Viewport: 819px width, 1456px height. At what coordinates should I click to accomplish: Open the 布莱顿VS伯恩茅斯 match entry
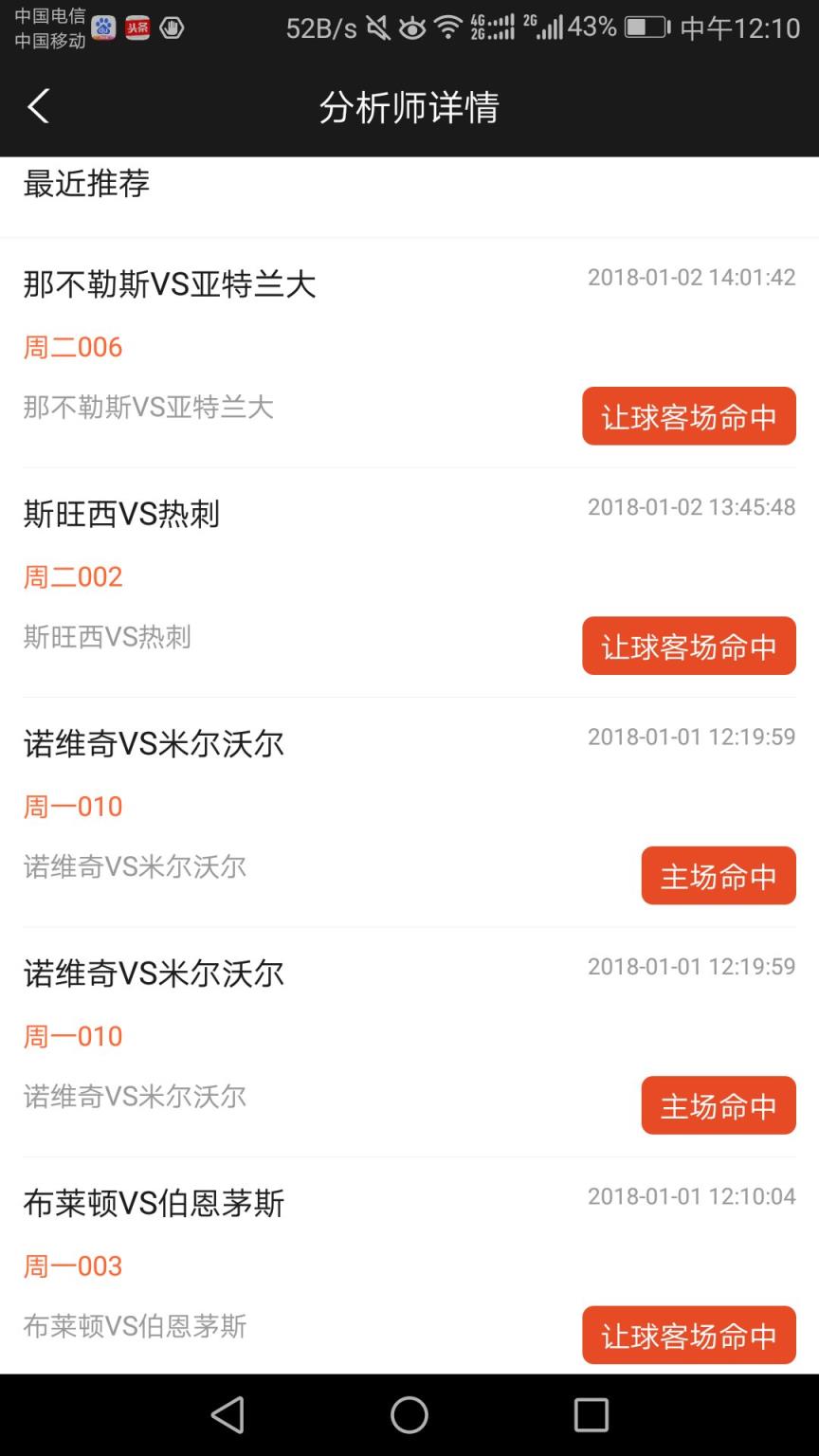click(154, 1202)
